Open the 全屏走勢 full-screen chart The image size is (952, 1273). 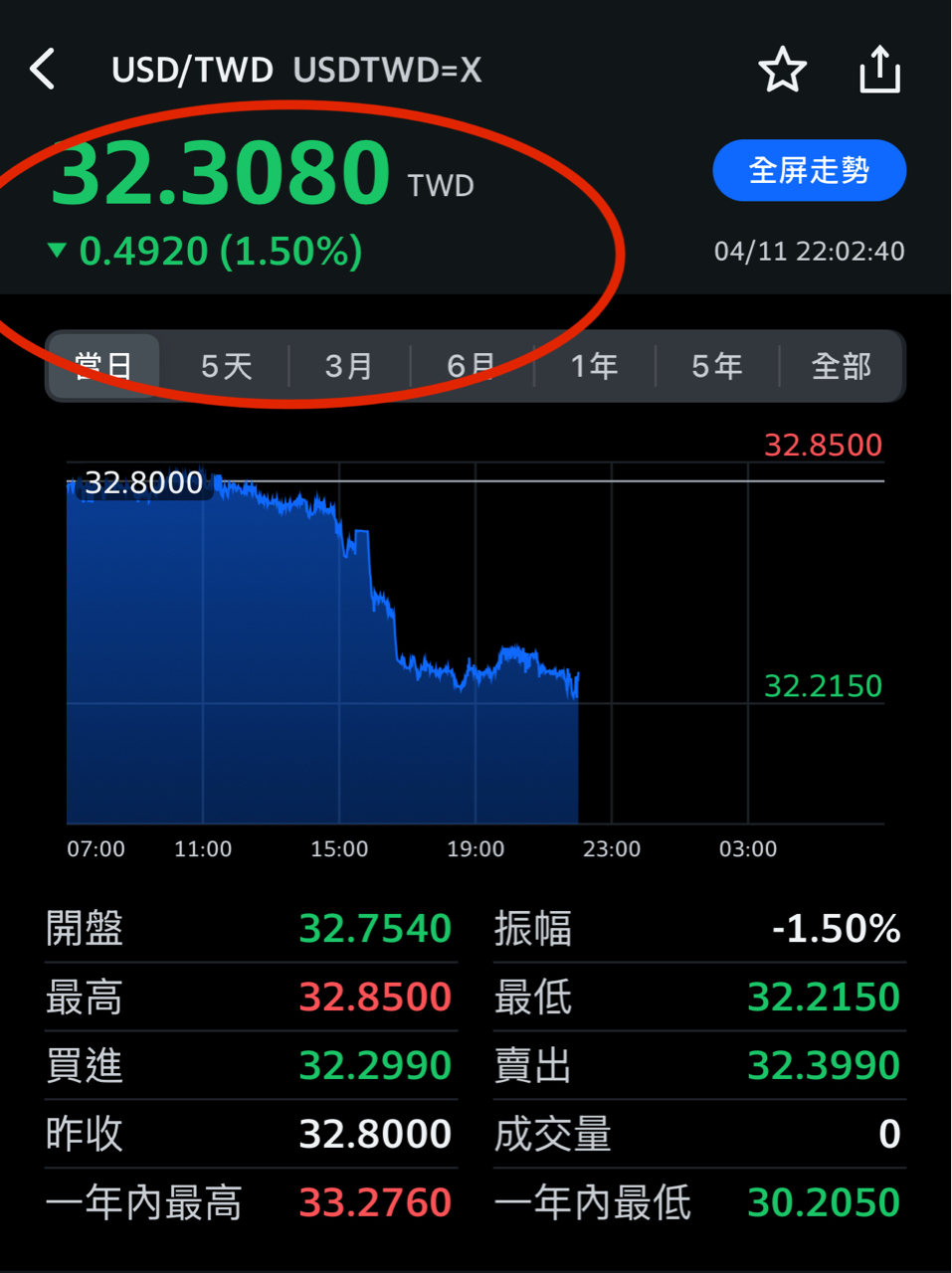[809, 171]
